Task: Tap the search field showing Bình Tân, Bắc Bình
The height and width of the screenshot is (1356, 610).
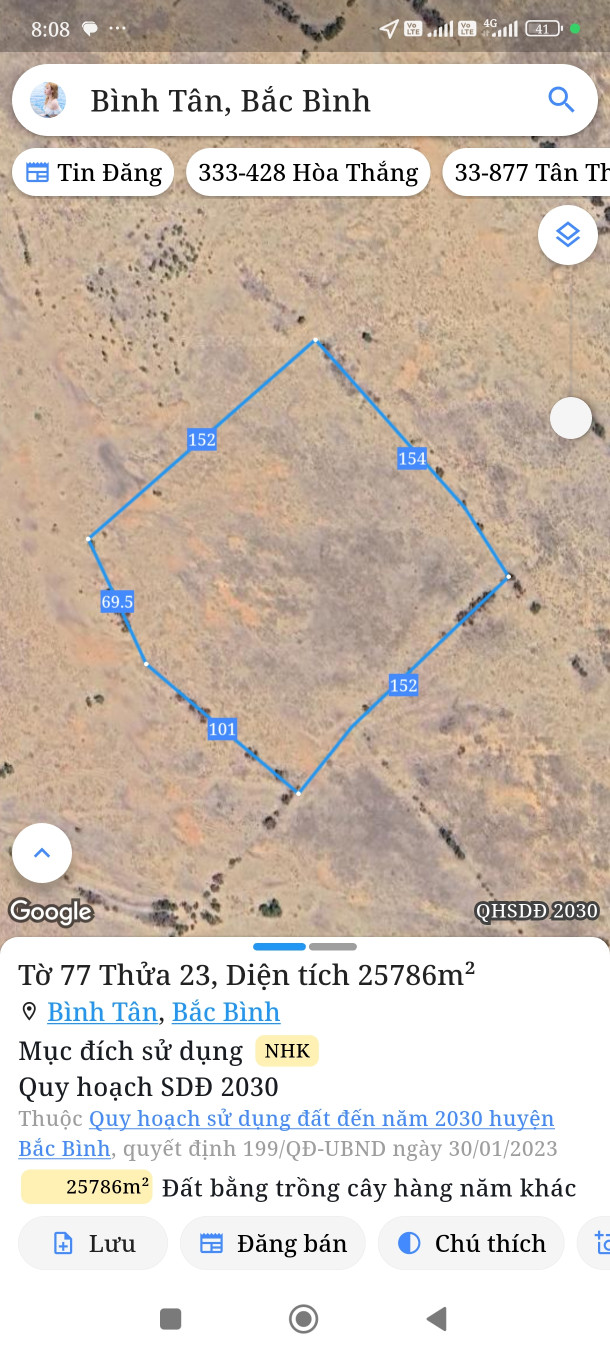Action: (300, 101)
